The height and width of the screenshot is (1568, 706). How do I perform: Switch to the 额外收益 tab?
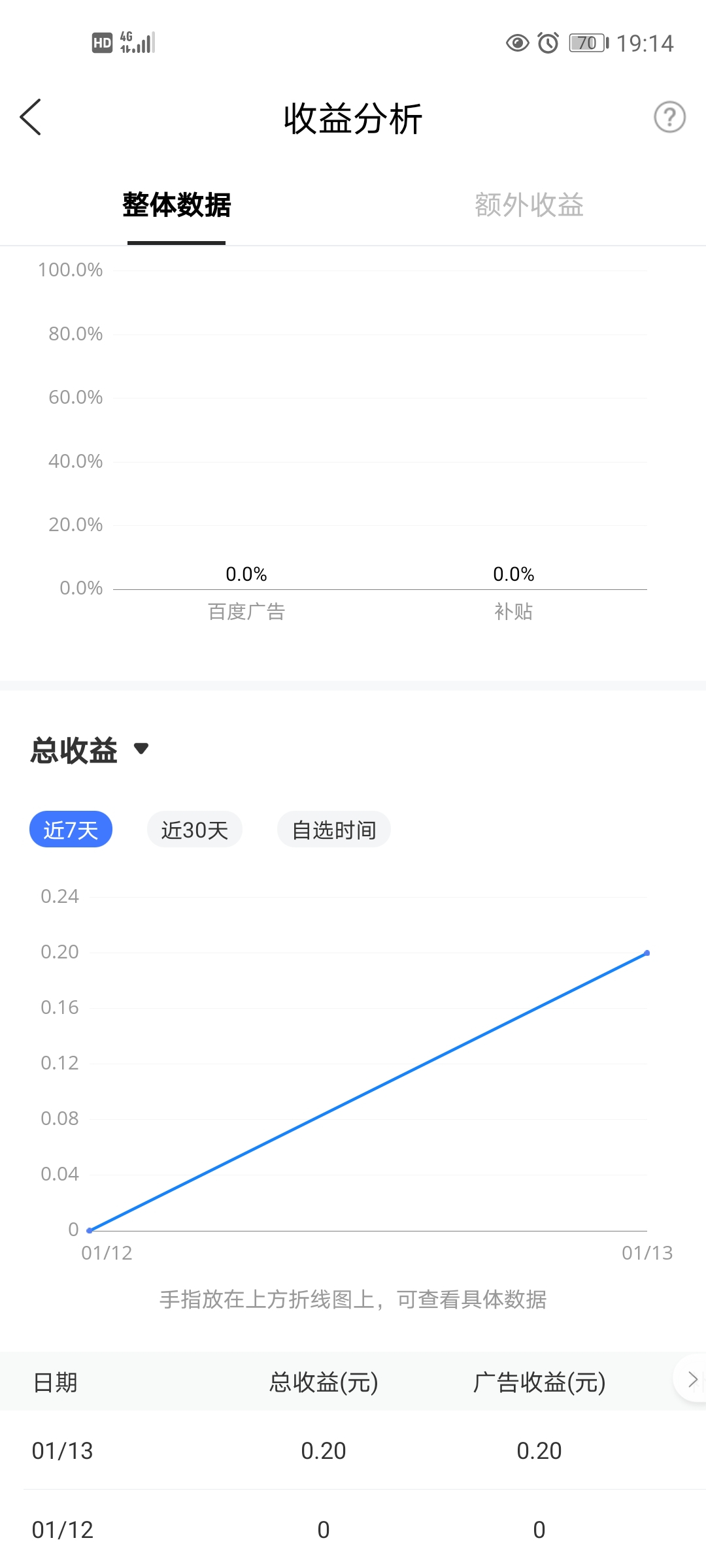pyautogui.click(x=528, y=205)
